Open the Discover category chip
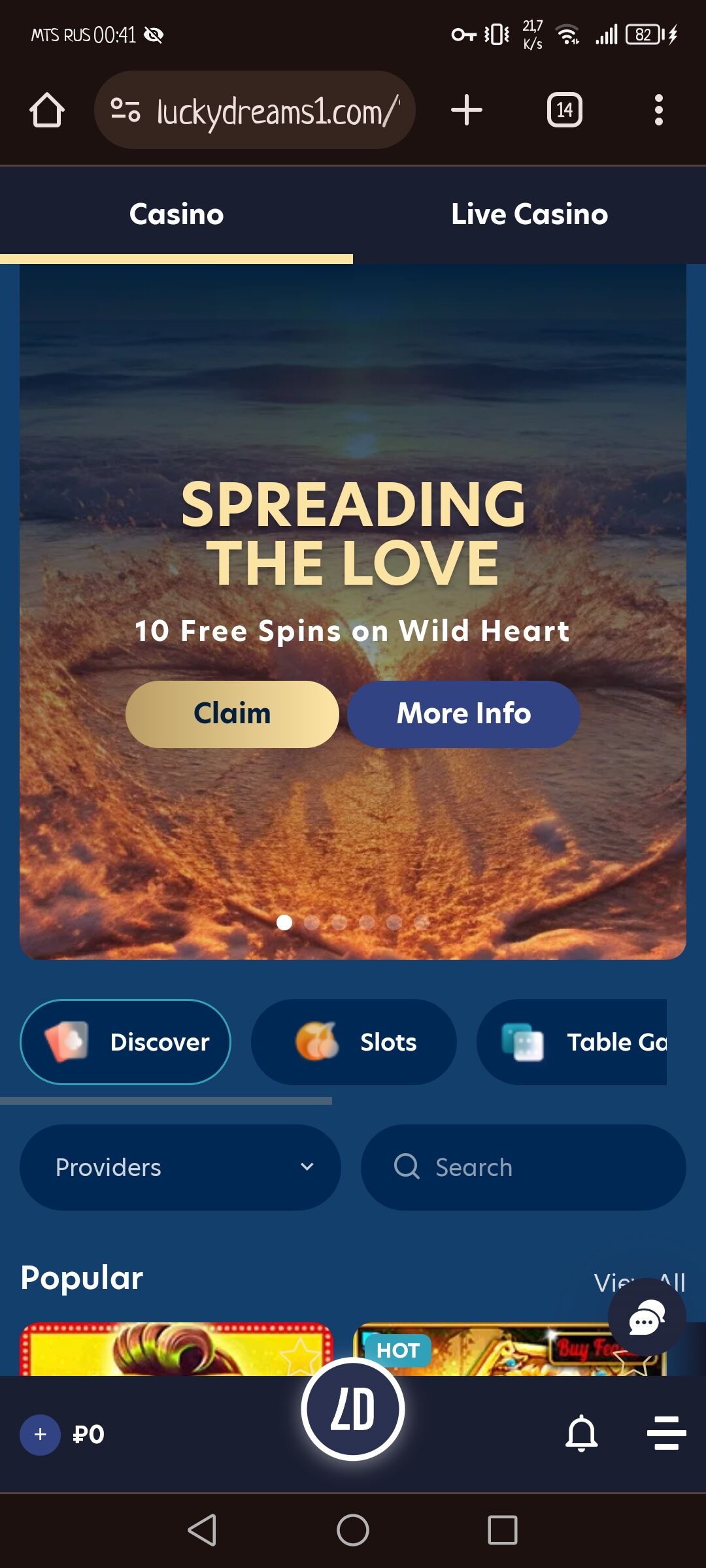 126,1042
